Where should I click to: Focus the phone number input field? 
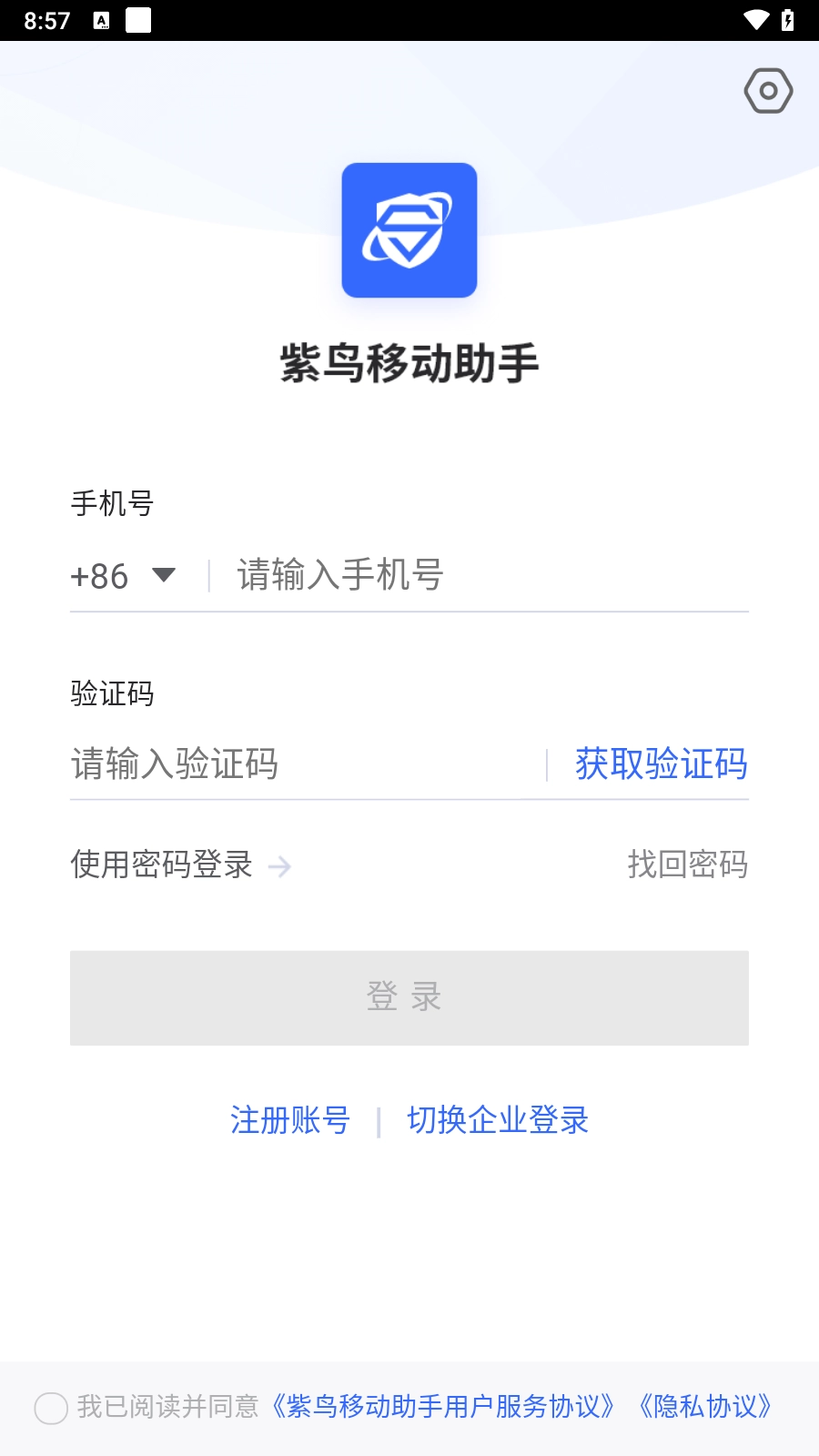point(491,575)
